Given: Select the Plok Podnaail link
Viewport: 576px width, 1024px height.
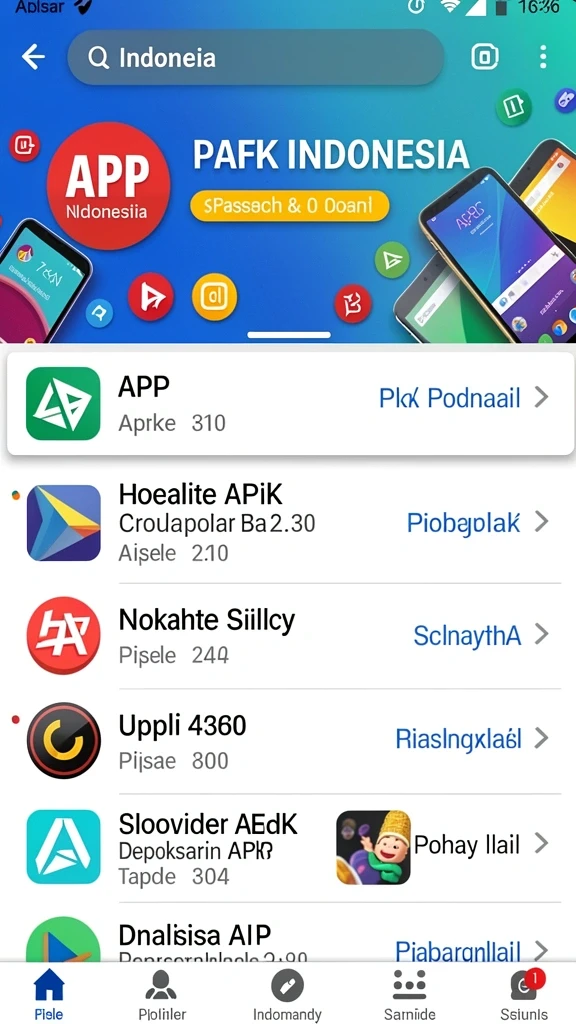Looking at the screenshot, I should tap(450, 397).
